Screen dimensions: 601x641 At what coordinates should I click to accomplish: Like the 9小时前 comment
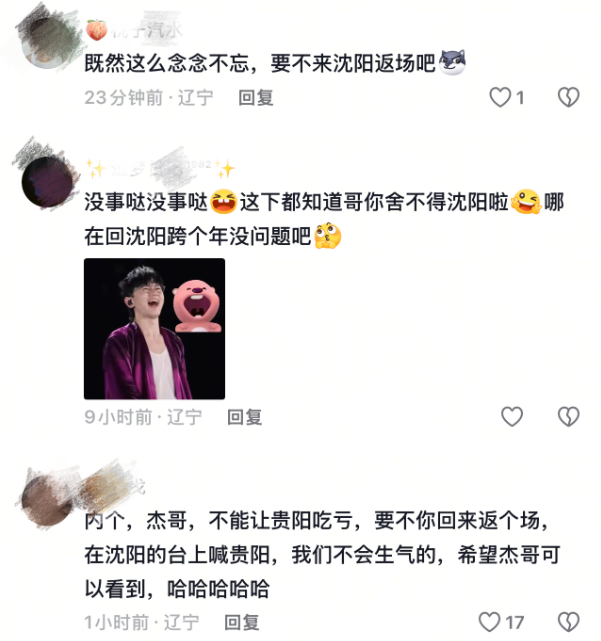(512, 416)
